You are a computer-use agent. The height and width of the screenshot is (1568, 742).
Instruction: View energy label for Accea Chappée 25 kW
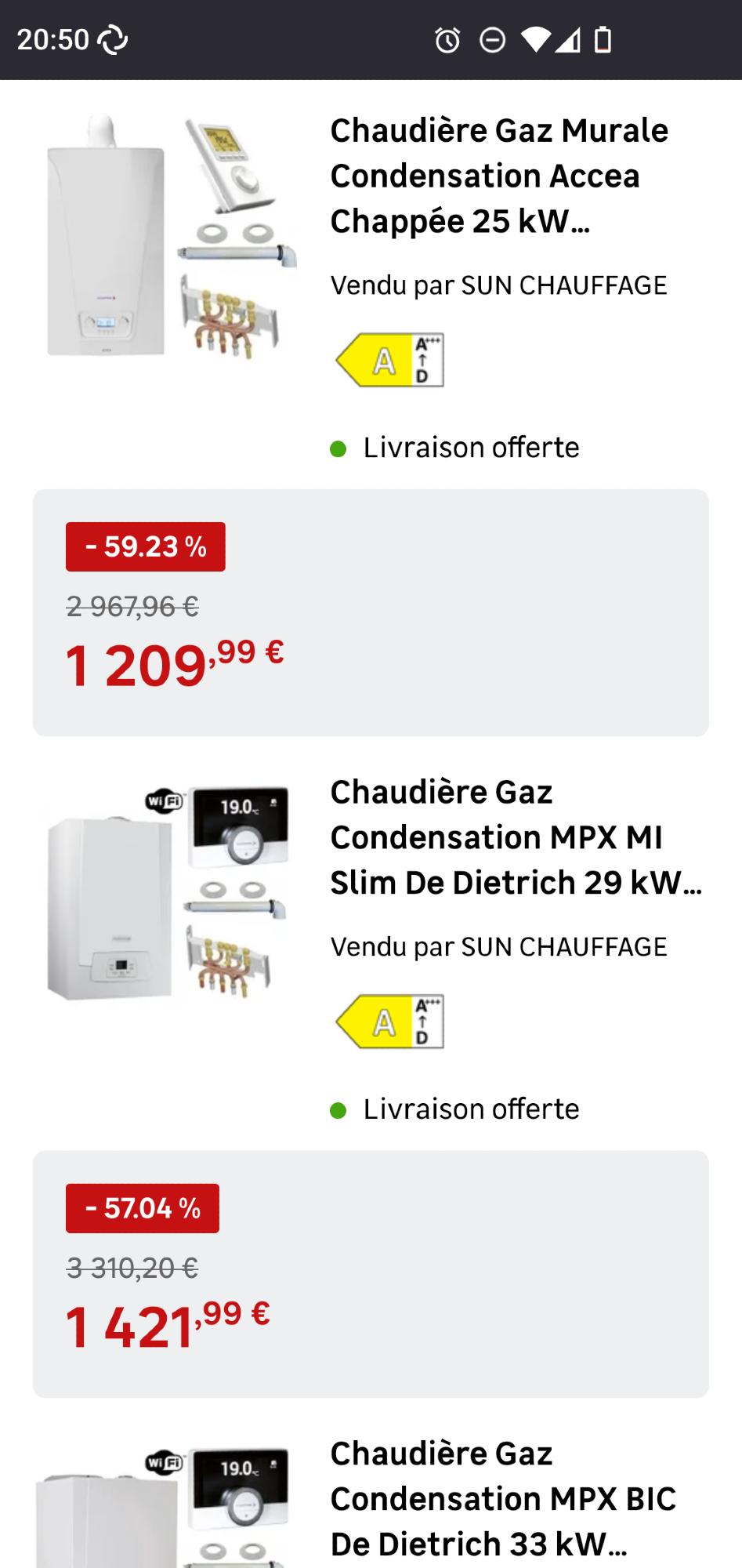390,361
